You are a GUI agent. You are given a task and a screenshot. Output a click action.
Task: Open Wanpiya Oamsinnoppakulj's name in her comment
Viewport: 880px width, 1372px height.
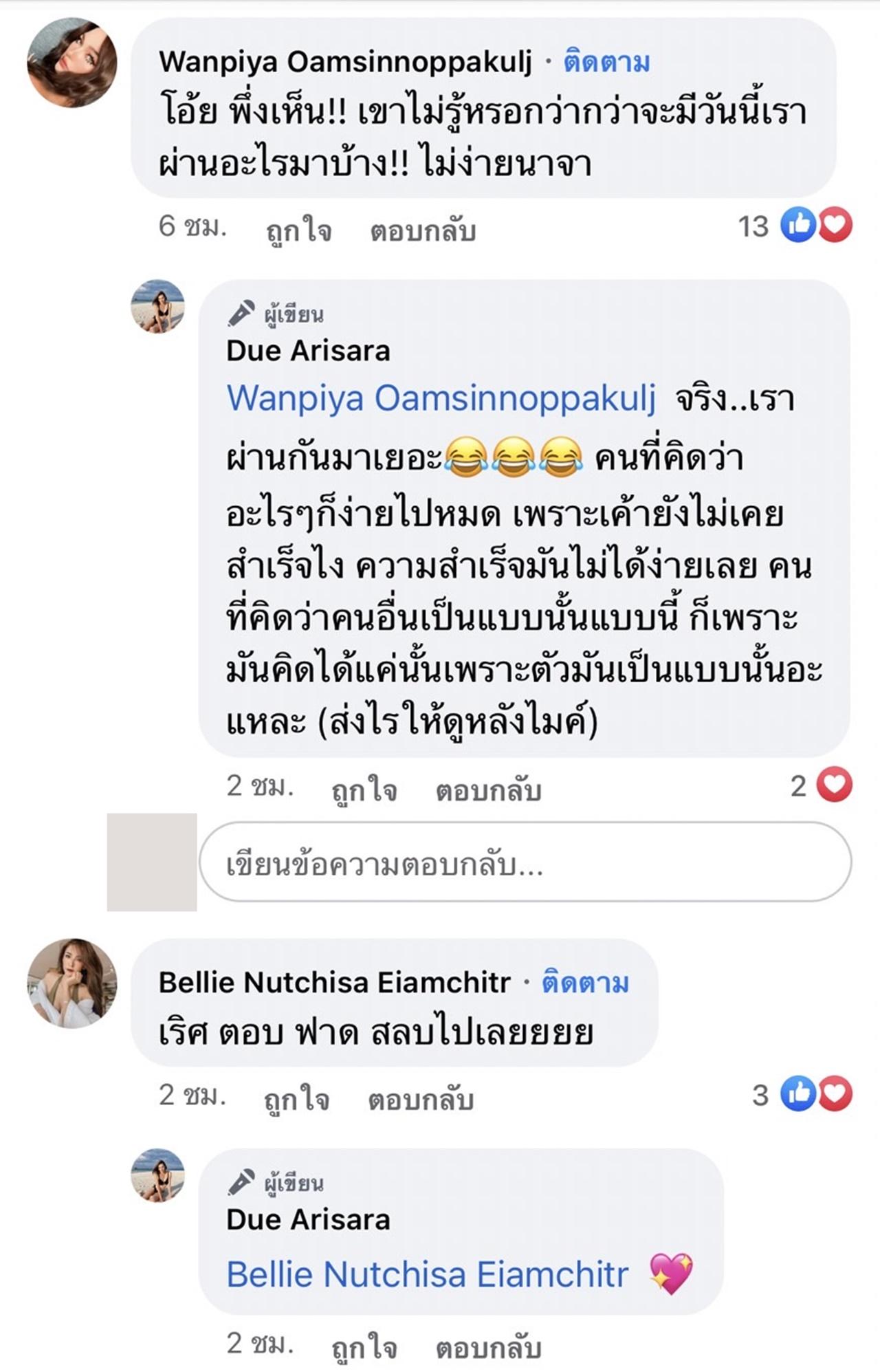345,63
